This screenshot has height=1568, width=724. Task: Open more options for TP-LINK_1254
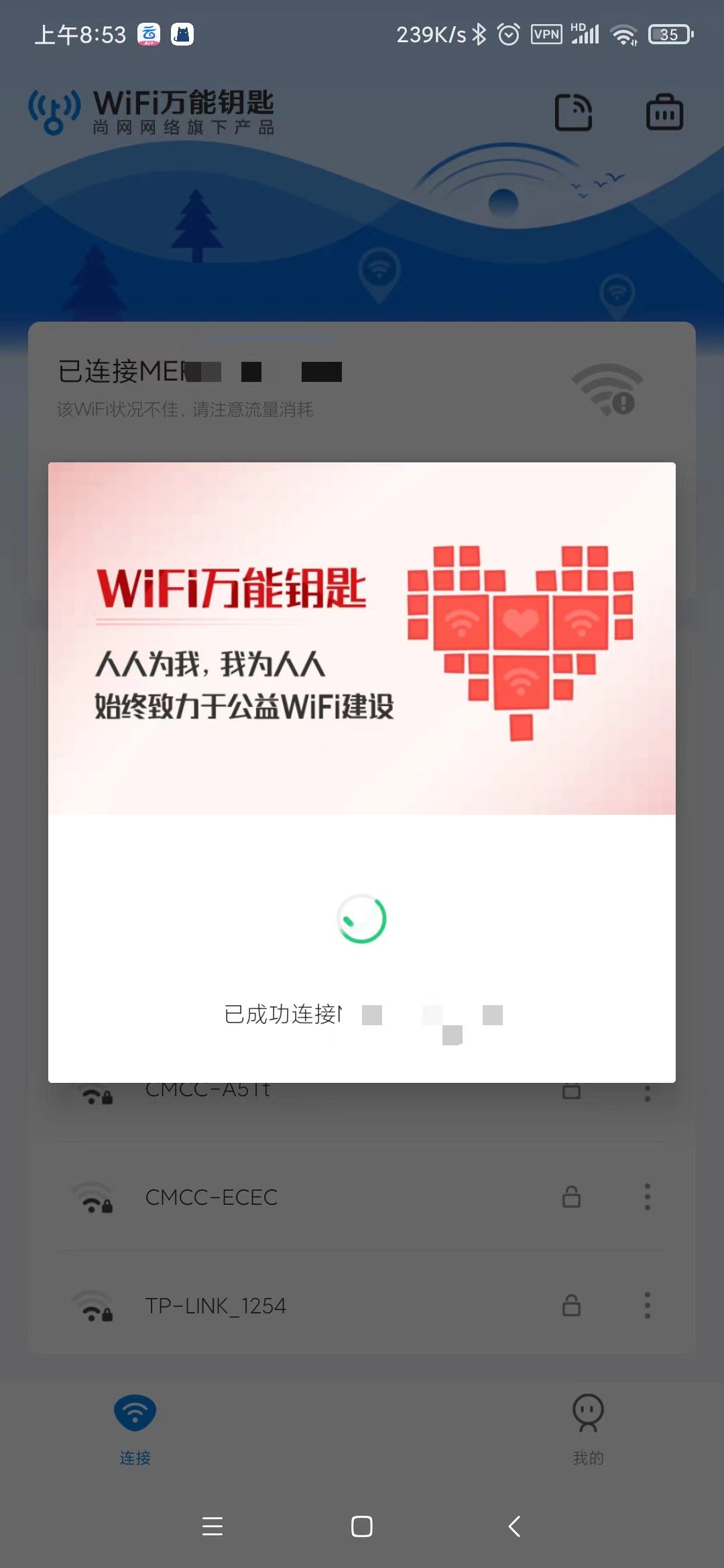click(647, 1305)
